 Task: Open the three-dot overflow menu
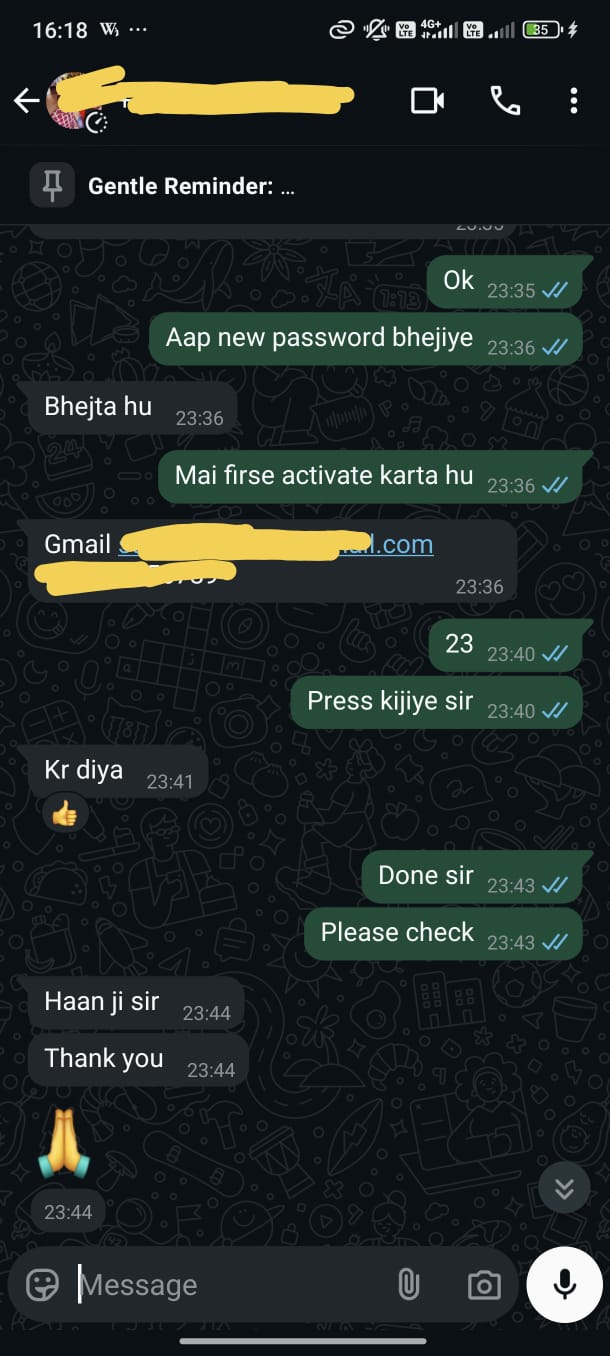573,100
